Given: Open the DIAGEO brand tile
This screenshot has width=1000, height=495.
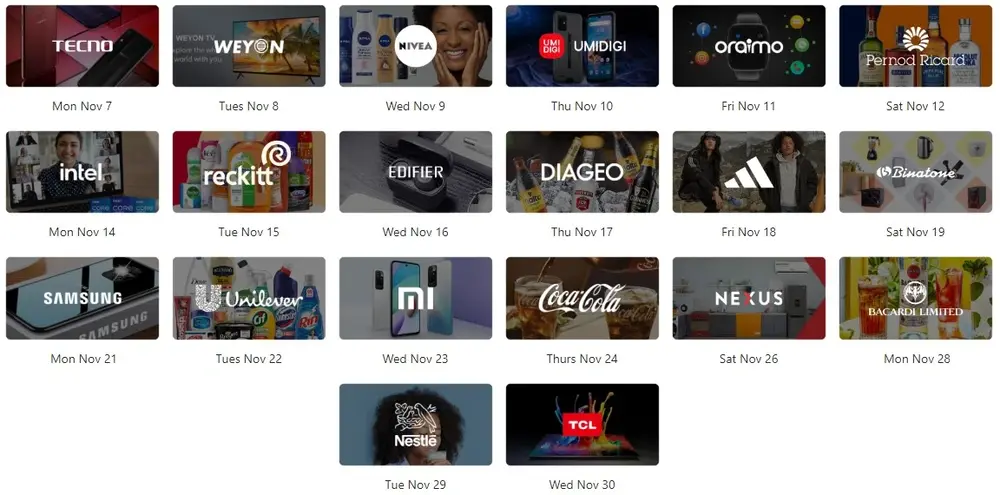Looking at the screenshot, I should click(x=582, y=172).
